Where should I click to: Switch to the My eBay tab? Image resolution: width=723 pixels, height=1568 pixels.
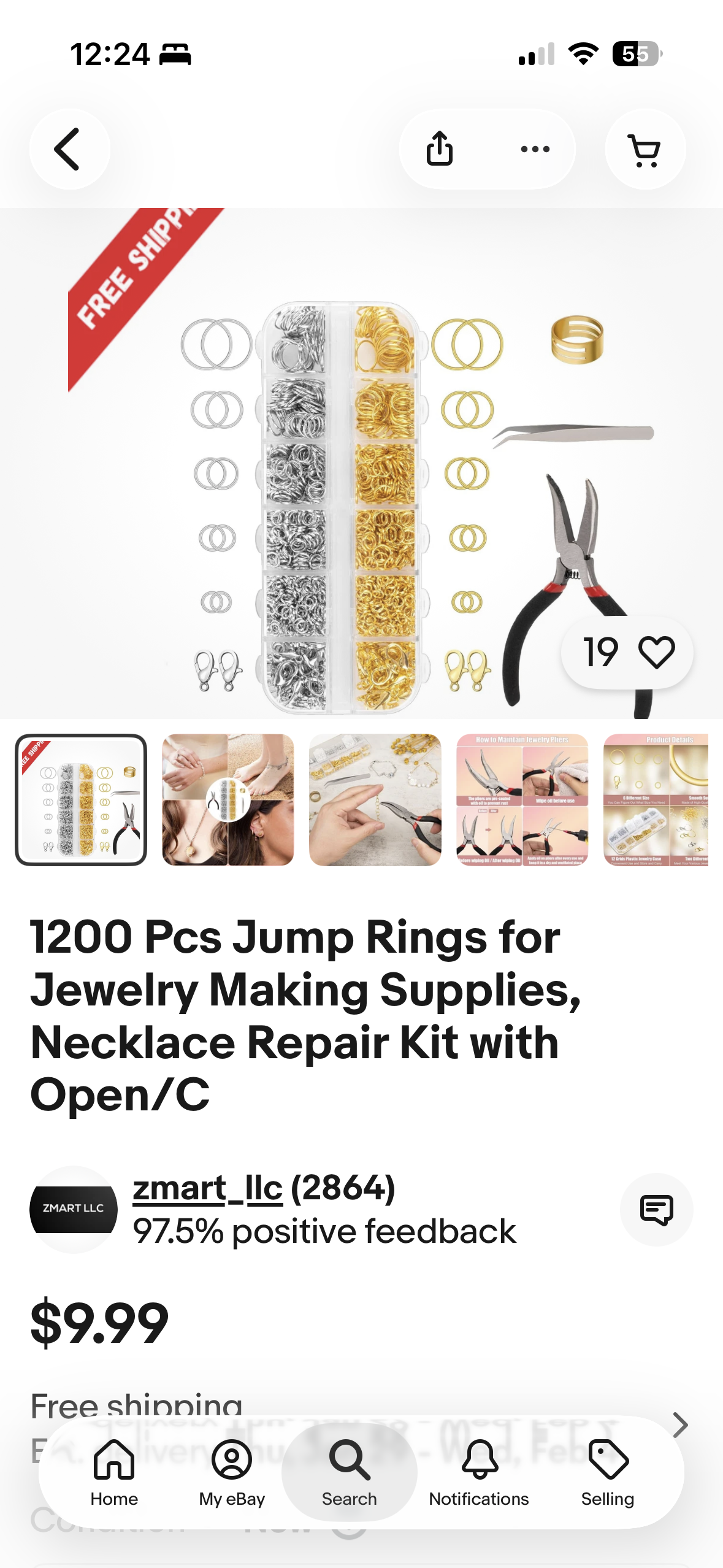click(x=232, y=1472)
